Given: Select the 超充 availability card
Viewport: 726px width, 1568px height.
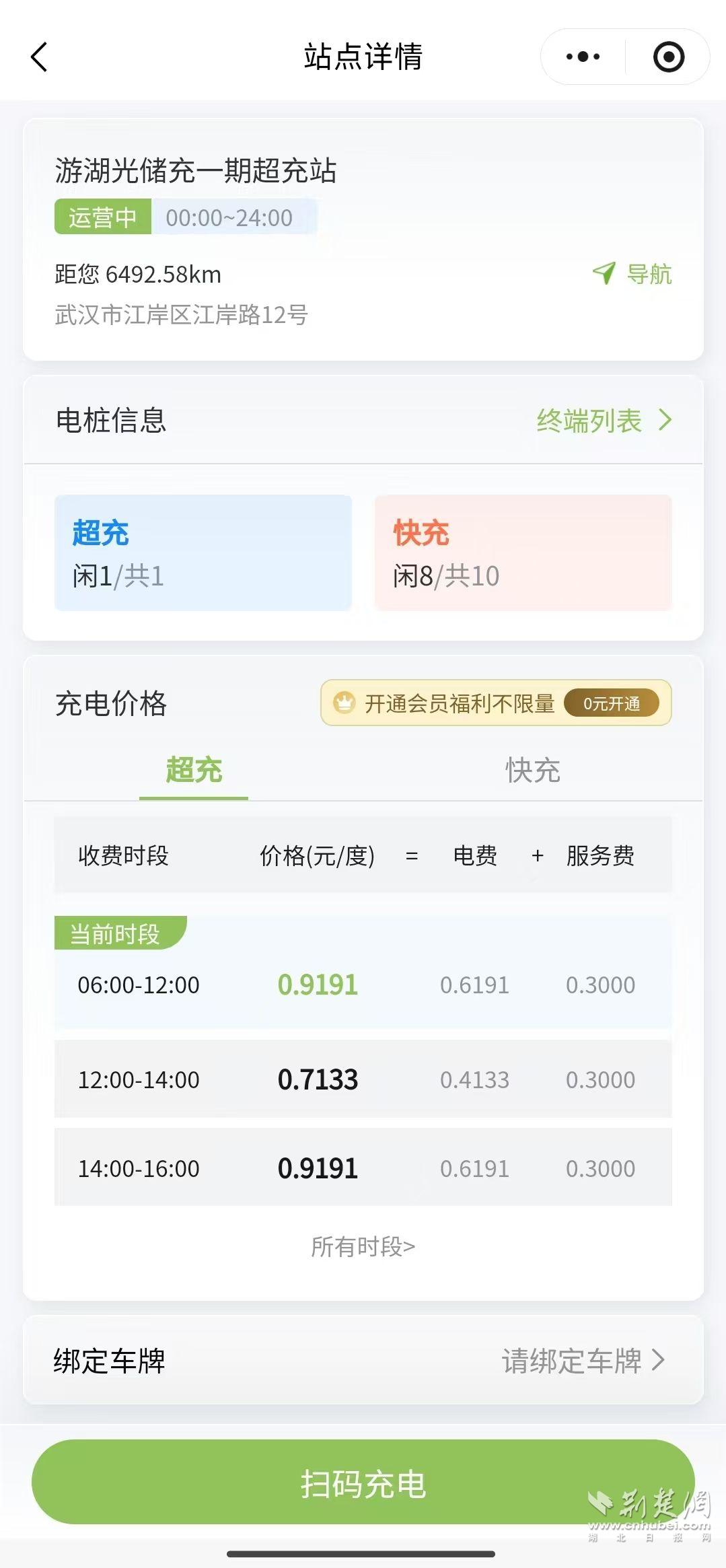Looking at the screenshot, I should click(203, 553).
